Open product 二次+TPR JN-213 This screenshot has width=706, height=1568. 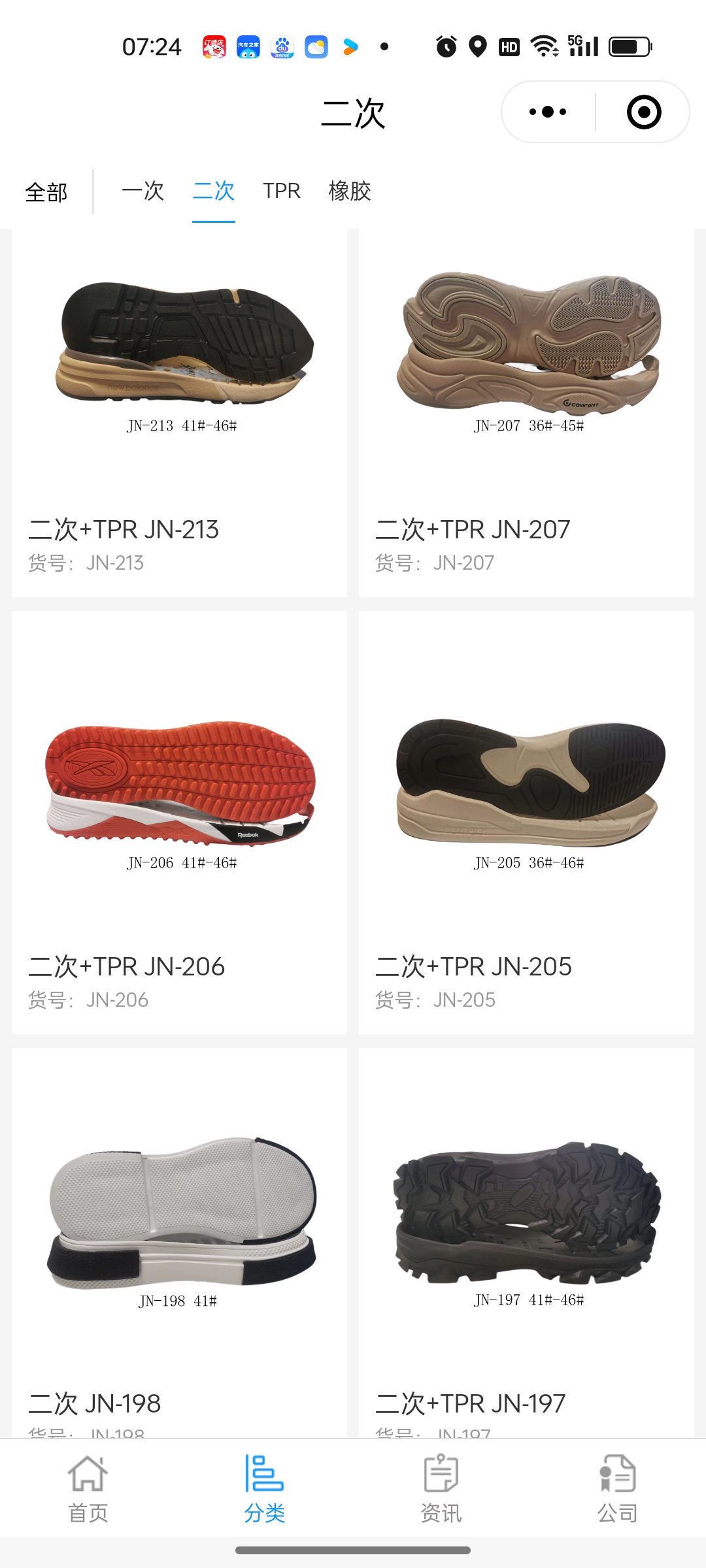point(179,413)
